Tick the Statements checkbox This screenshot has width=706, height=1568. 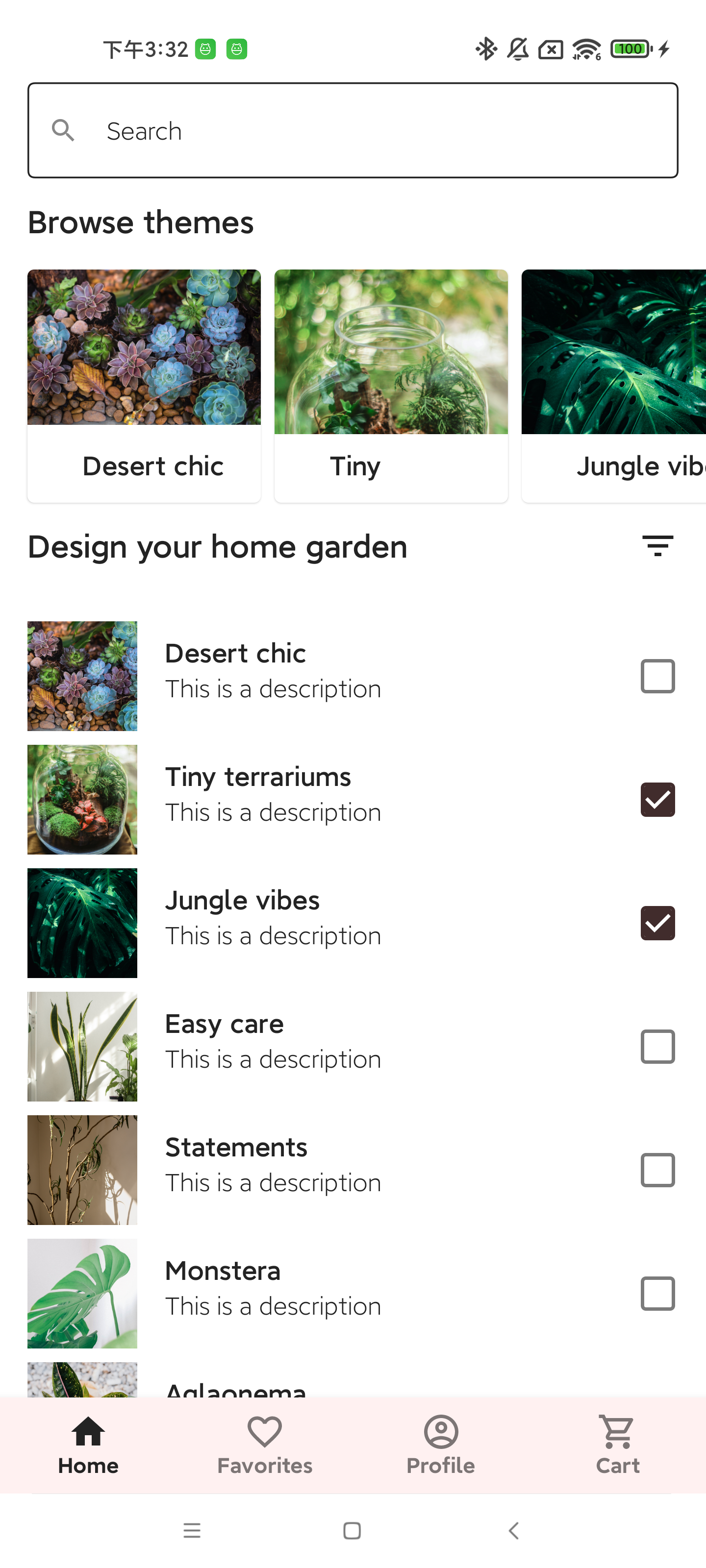pyautogui.click(x=657, y=1170)
